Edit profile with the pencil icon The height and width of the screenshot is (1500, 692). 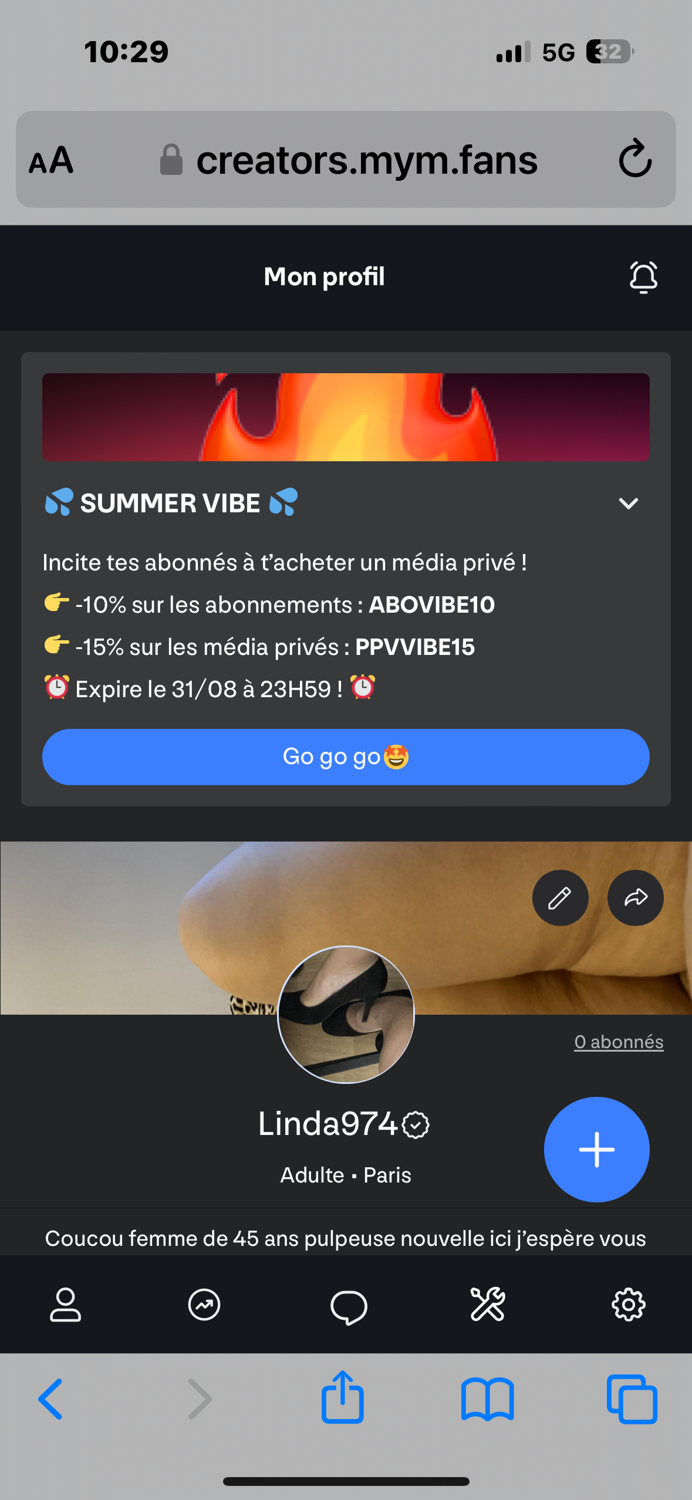tap(560, 898)
